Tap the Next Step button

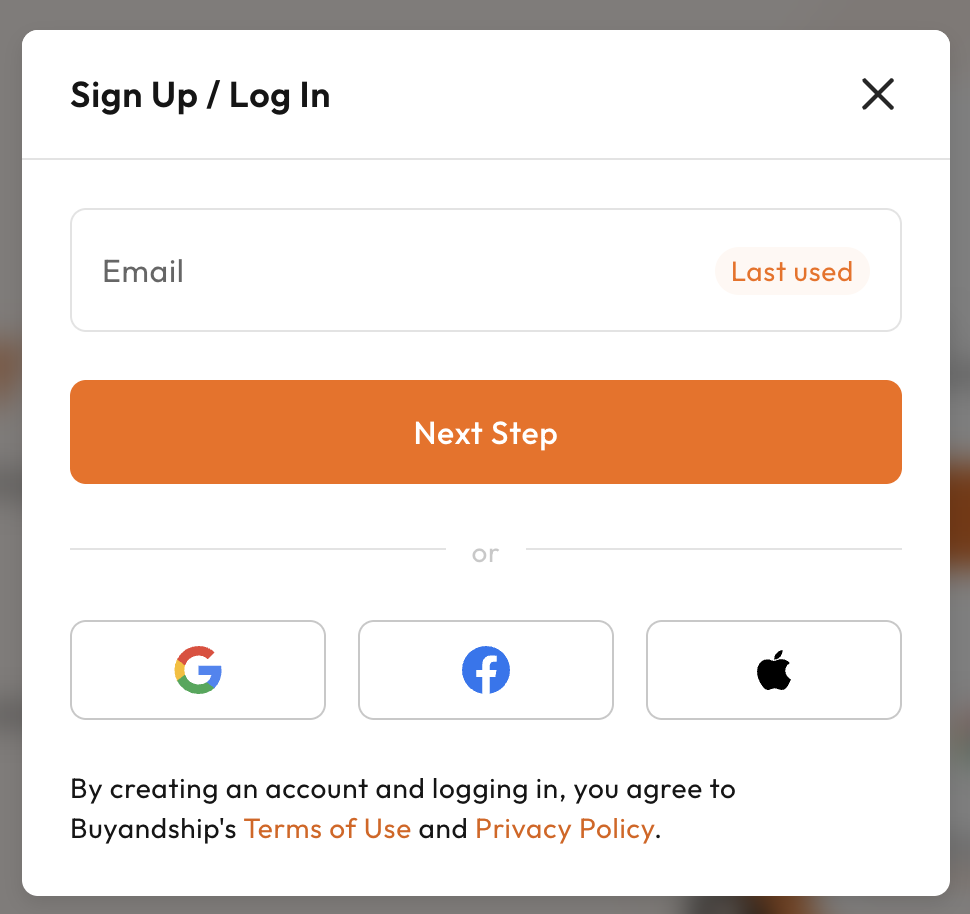pos(485,433)
